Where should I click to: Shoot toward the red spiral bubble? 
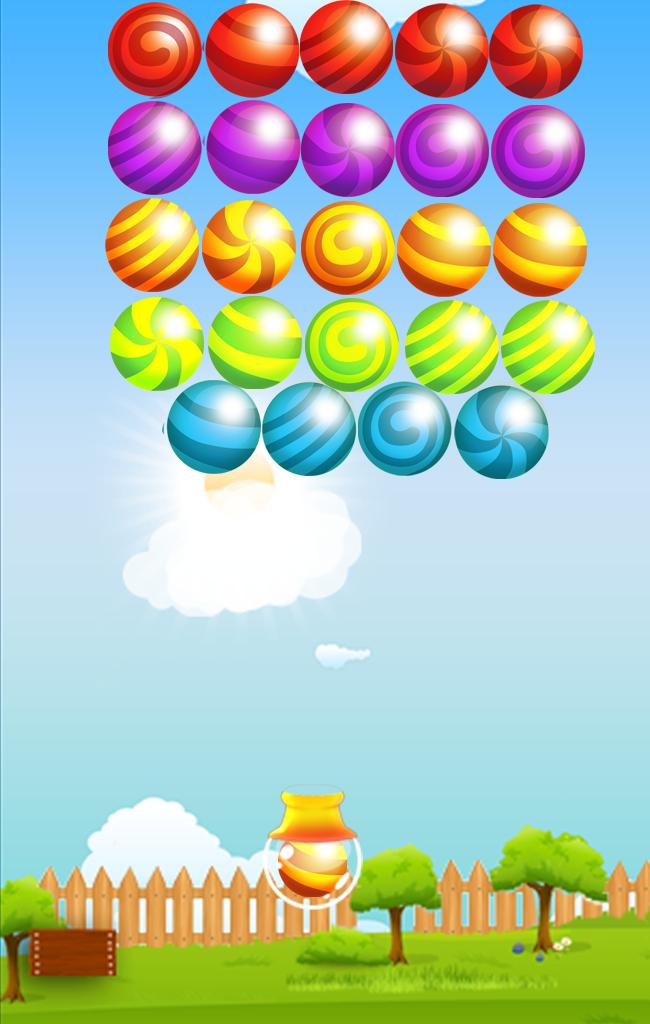155,50
